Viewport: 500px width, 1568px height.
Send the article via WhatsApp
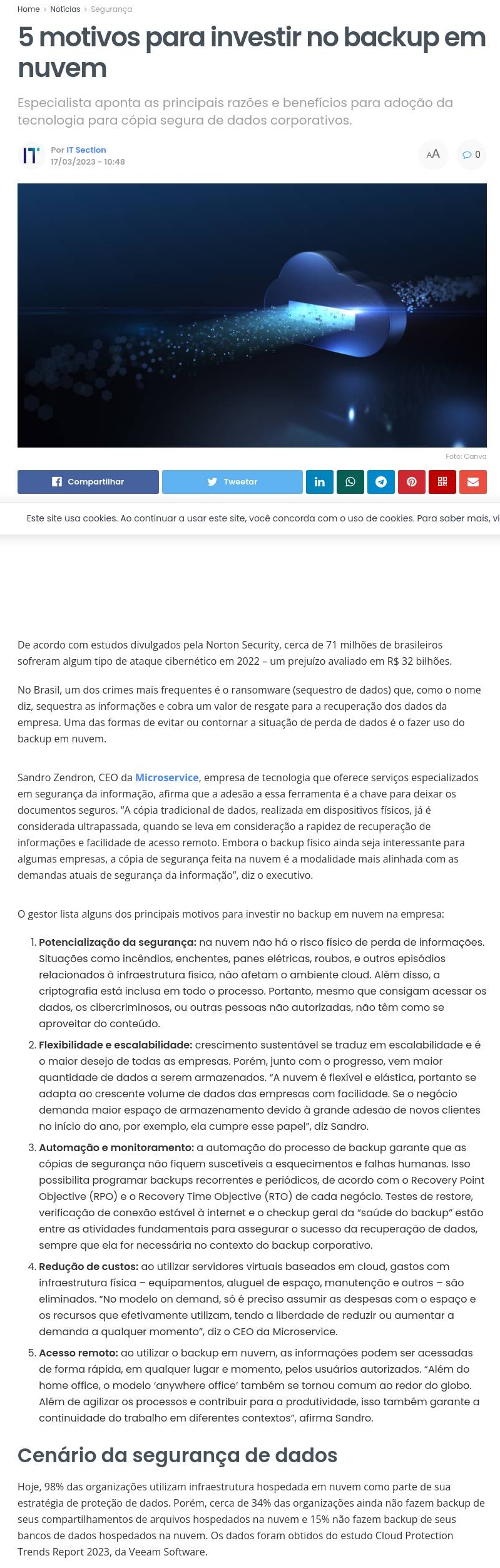(350, 482)
